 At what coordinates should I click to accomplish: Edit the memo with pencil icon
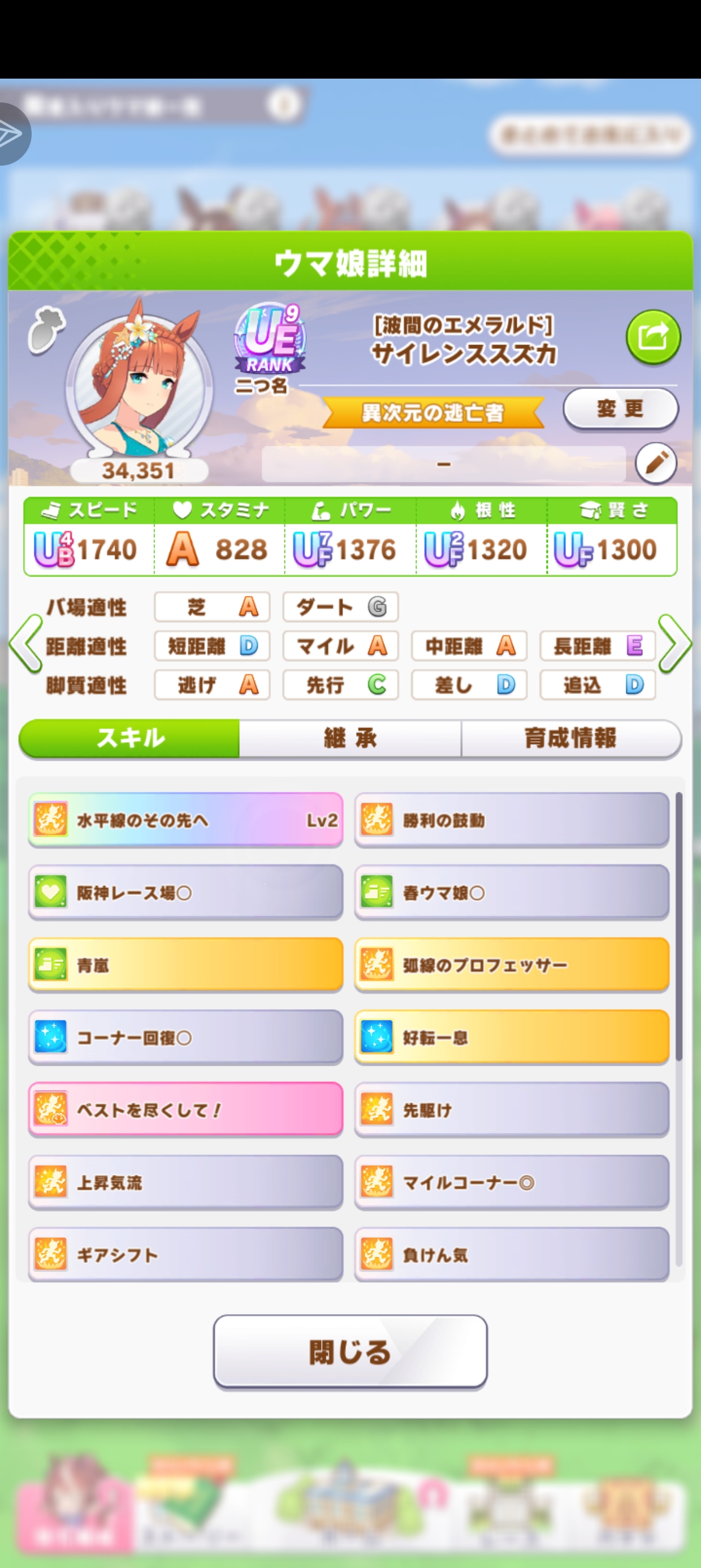(x=656, y=464)
